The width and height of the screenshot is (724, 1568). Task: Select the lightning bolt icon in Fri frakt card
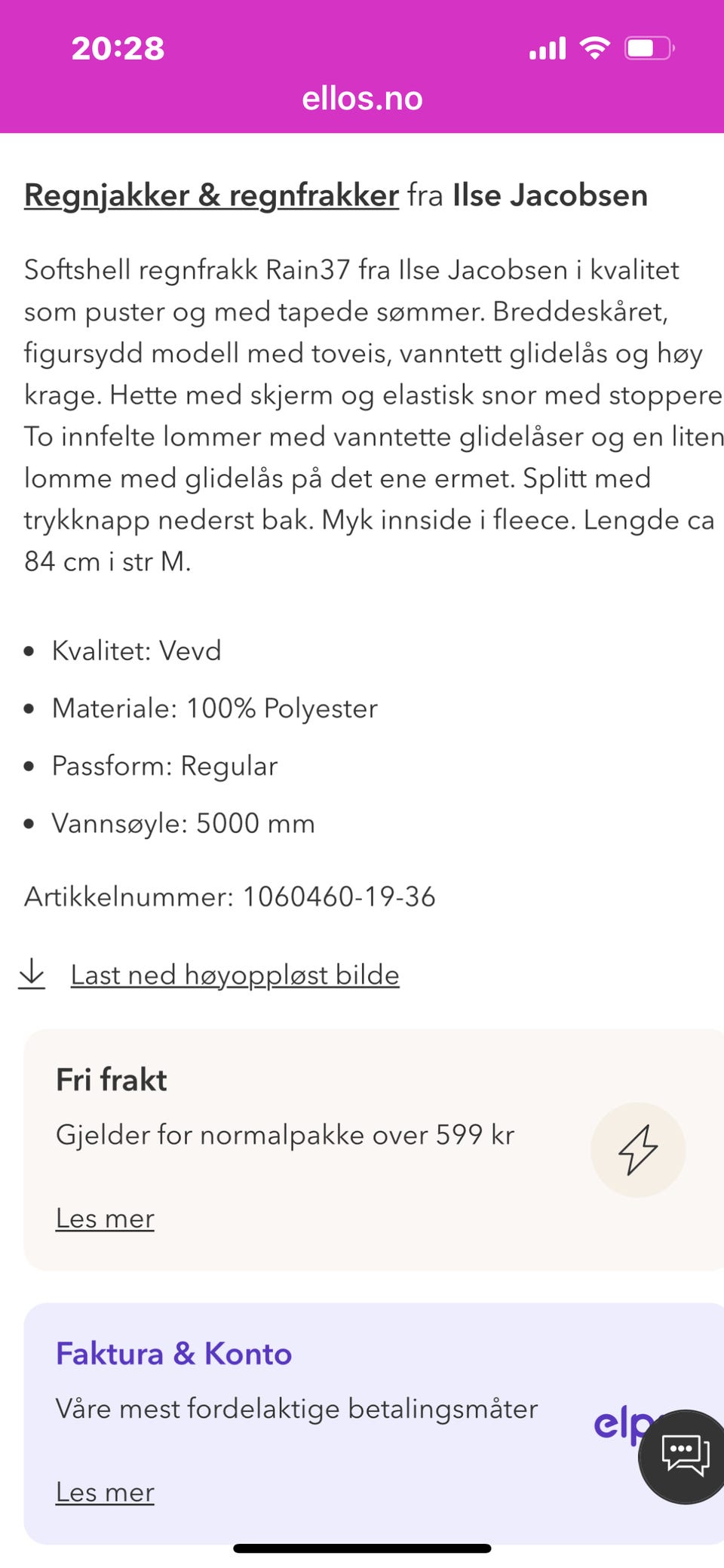point(637,1148)
